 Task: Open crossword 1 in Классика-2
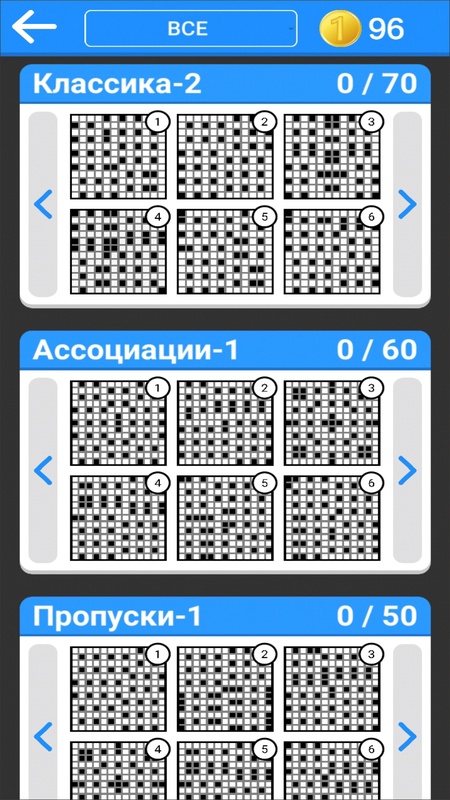pyautogui.click(x=118, y=157)
